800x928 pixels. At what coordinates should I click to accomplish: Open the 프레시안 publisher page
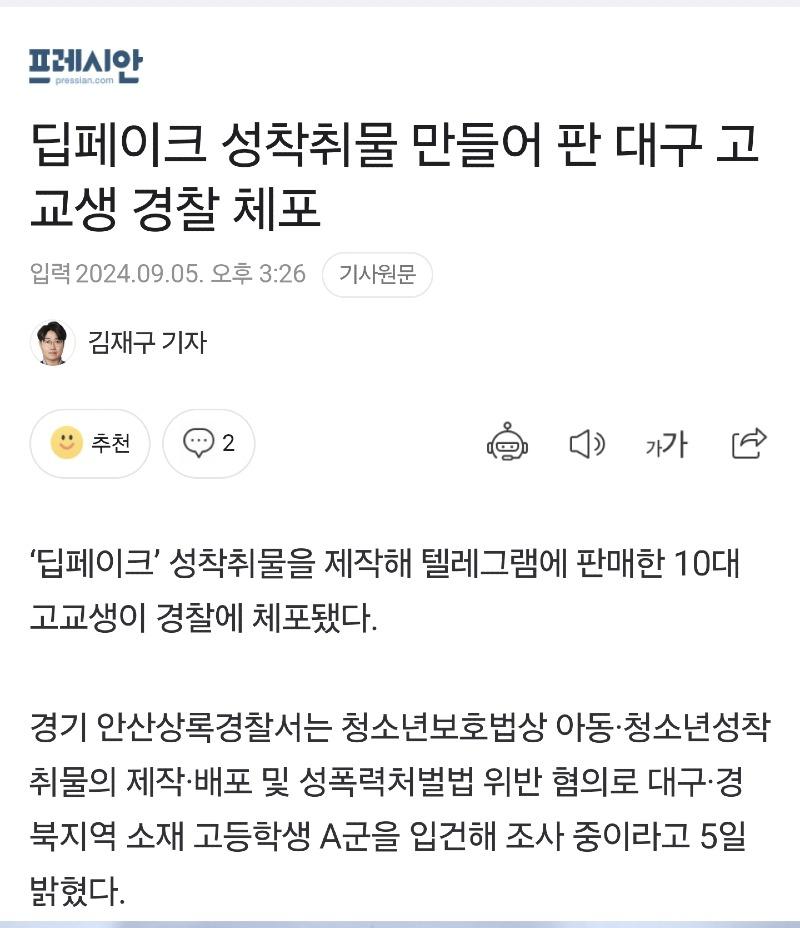coord(86,67)
